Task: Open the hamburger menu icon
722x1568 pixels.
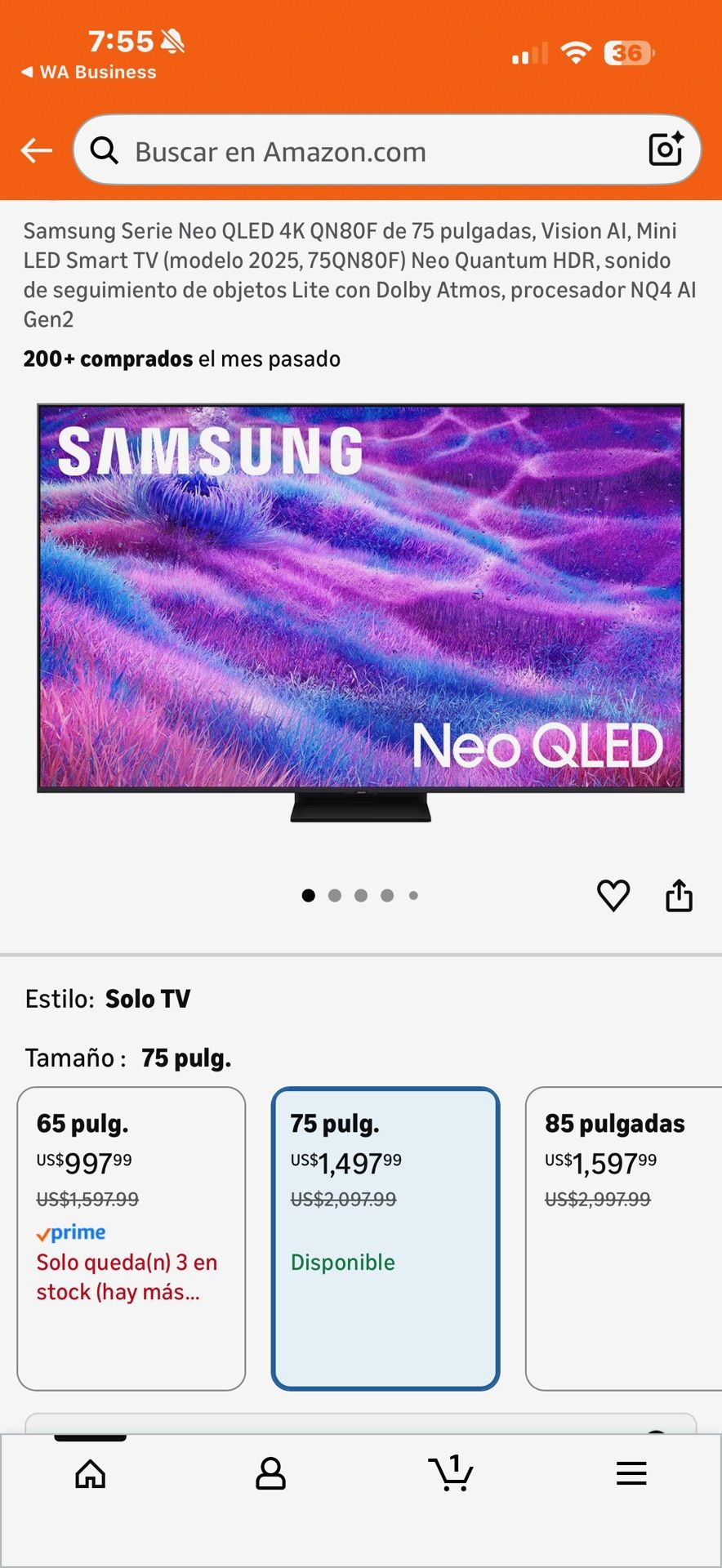Action: [x=630, y=1474]
